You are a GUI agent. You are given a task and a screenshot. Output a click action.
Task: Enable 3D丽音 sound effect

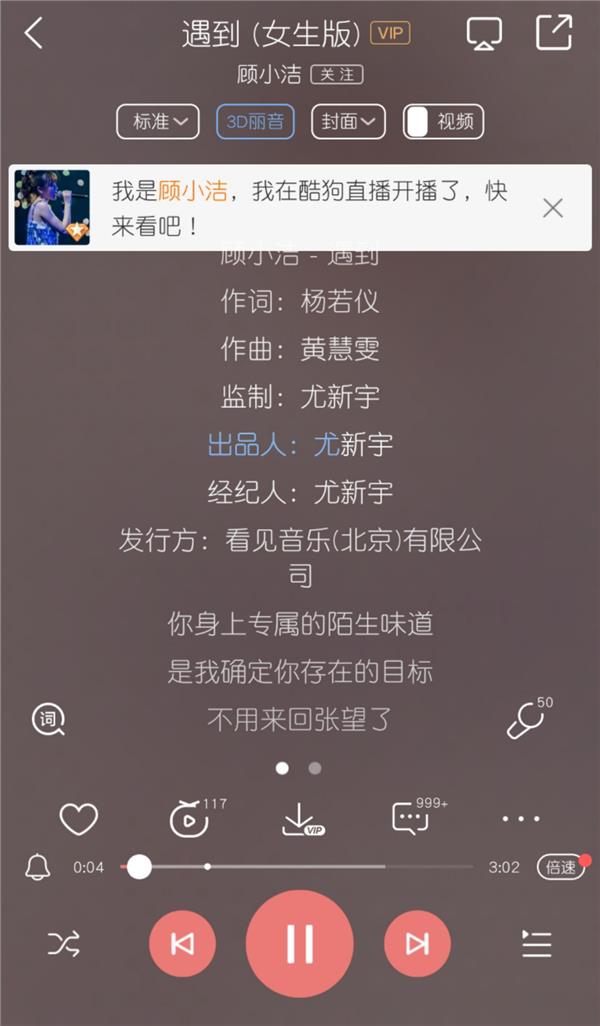[256, 122]
